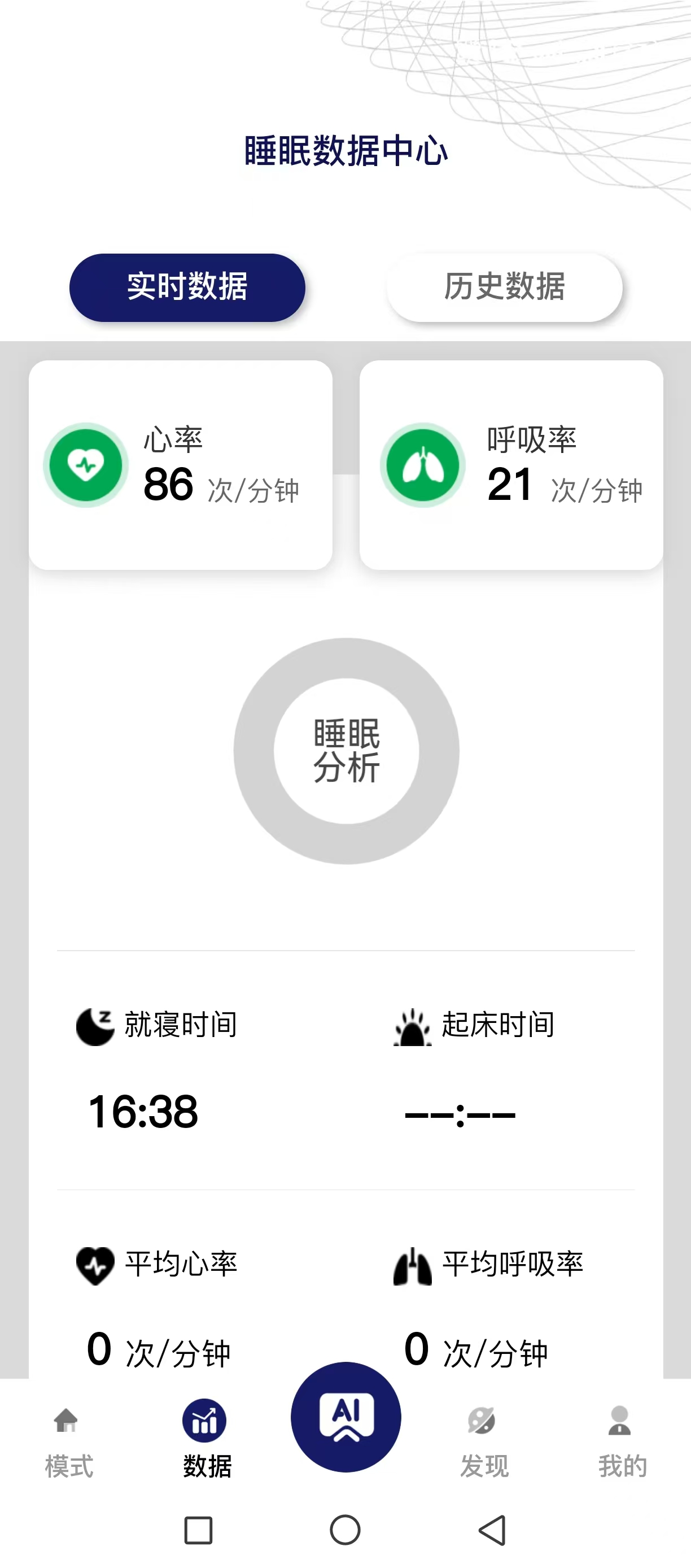Open the 呼吸率 card
Screen dimensions: 691x1568
(511, 465)
